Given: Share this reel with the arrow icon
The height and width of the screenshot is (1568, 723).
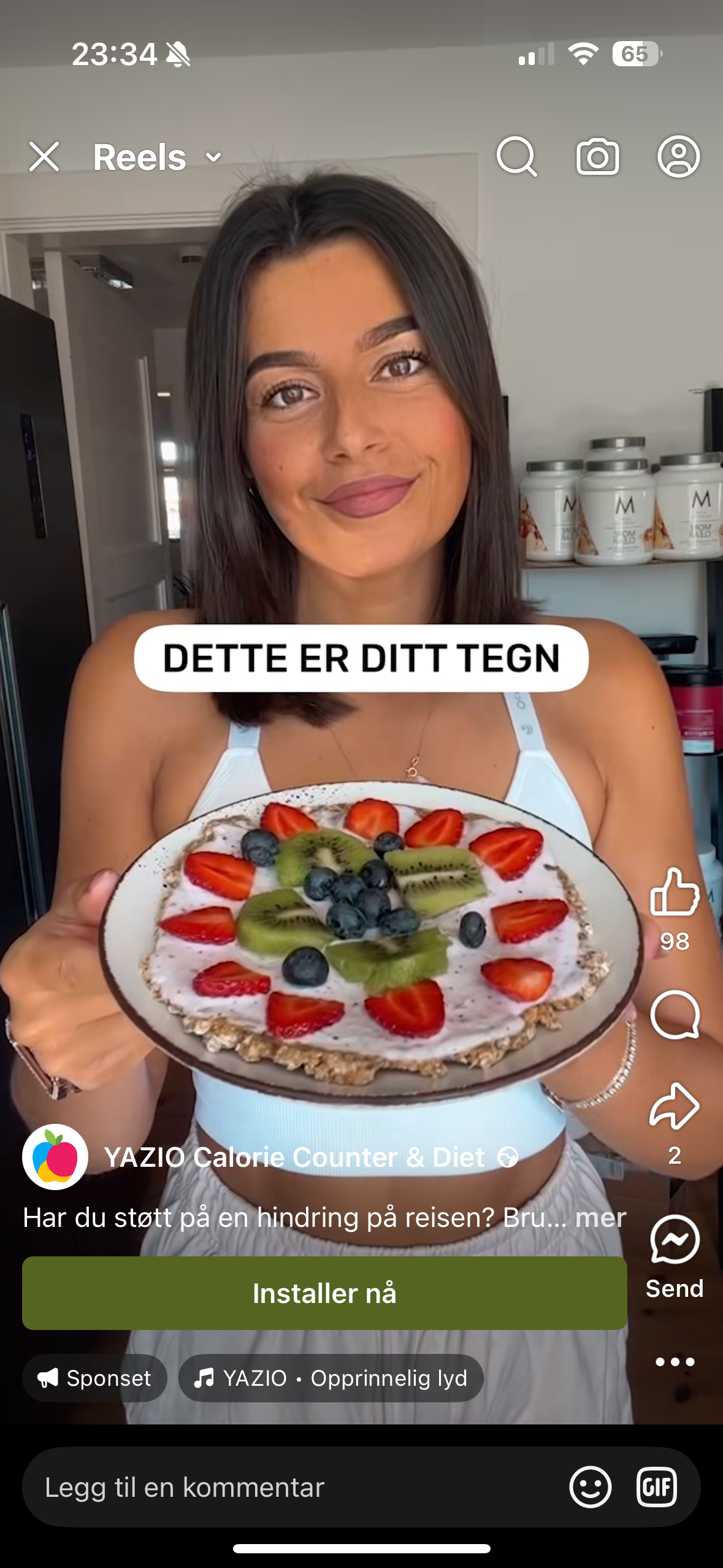Looking at the screenshot, I should click(675, 1107).
